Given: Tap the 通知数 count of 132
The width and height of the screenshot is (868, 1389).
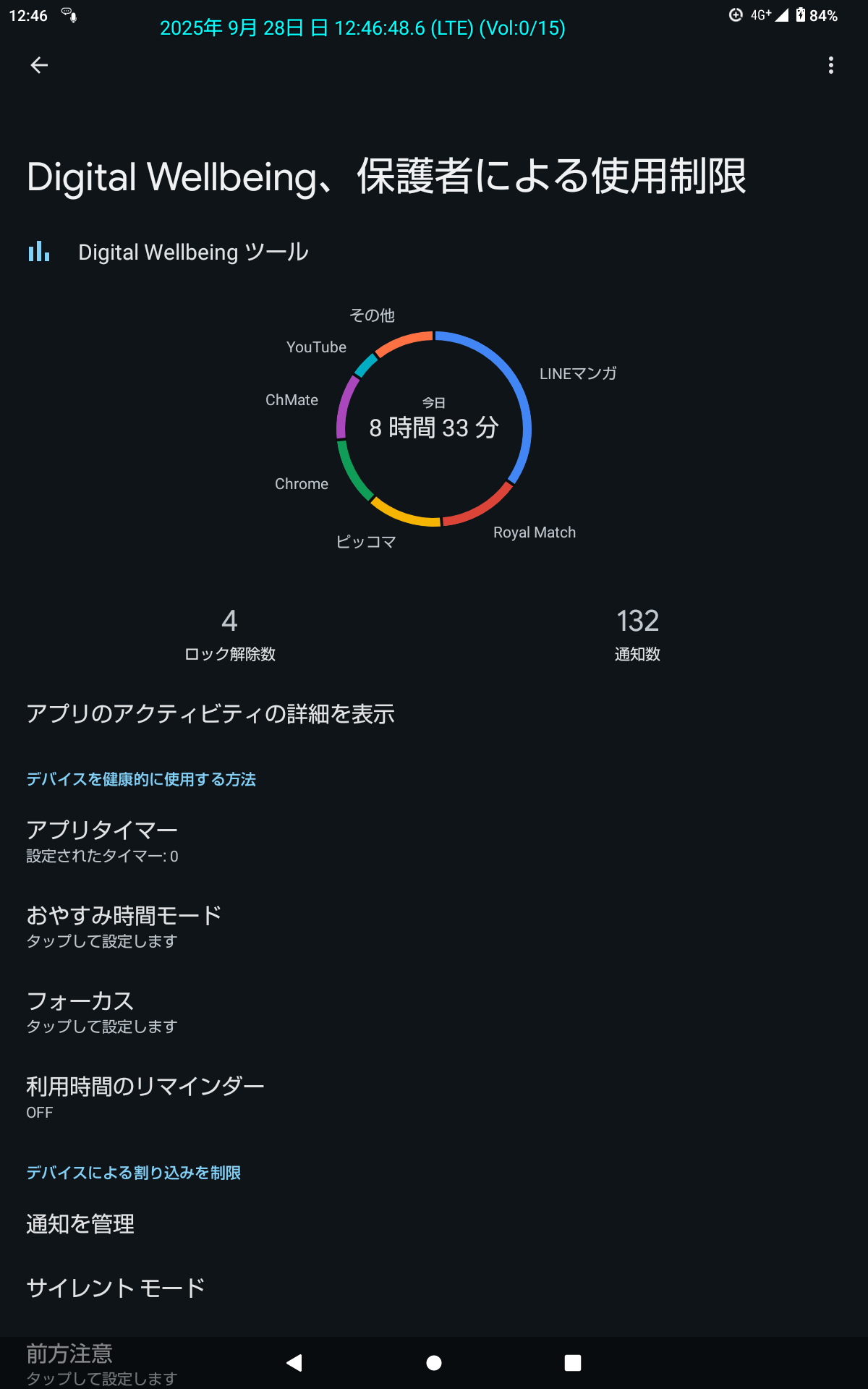Looking at the screenshot, I should tap(637, 634).
